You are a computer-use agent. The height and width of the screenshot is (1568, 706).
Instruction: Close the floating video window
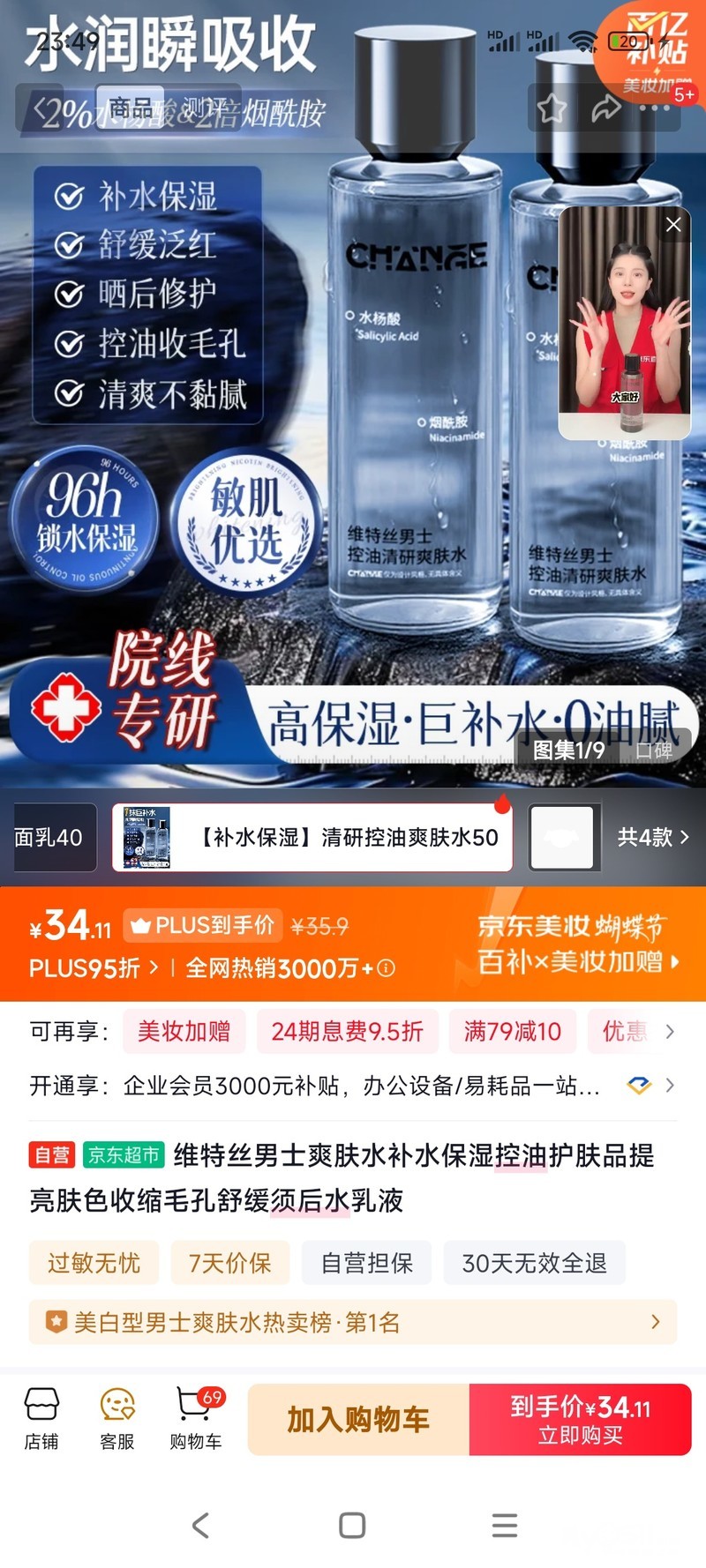[x=673, y=225]
